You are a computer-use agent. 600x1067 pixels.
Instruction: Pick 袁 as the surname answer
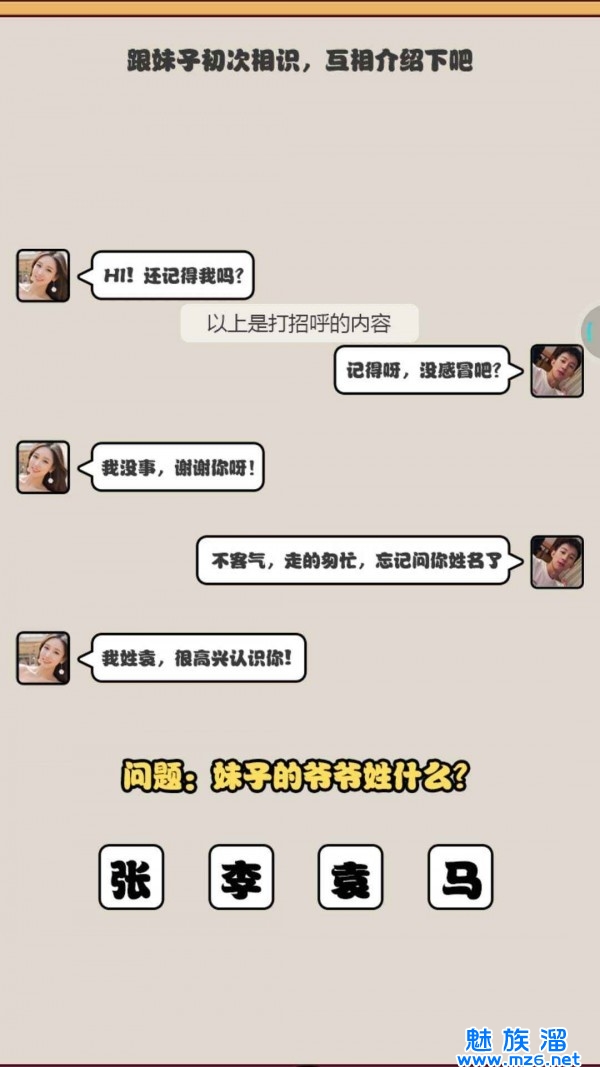[350, 877]
